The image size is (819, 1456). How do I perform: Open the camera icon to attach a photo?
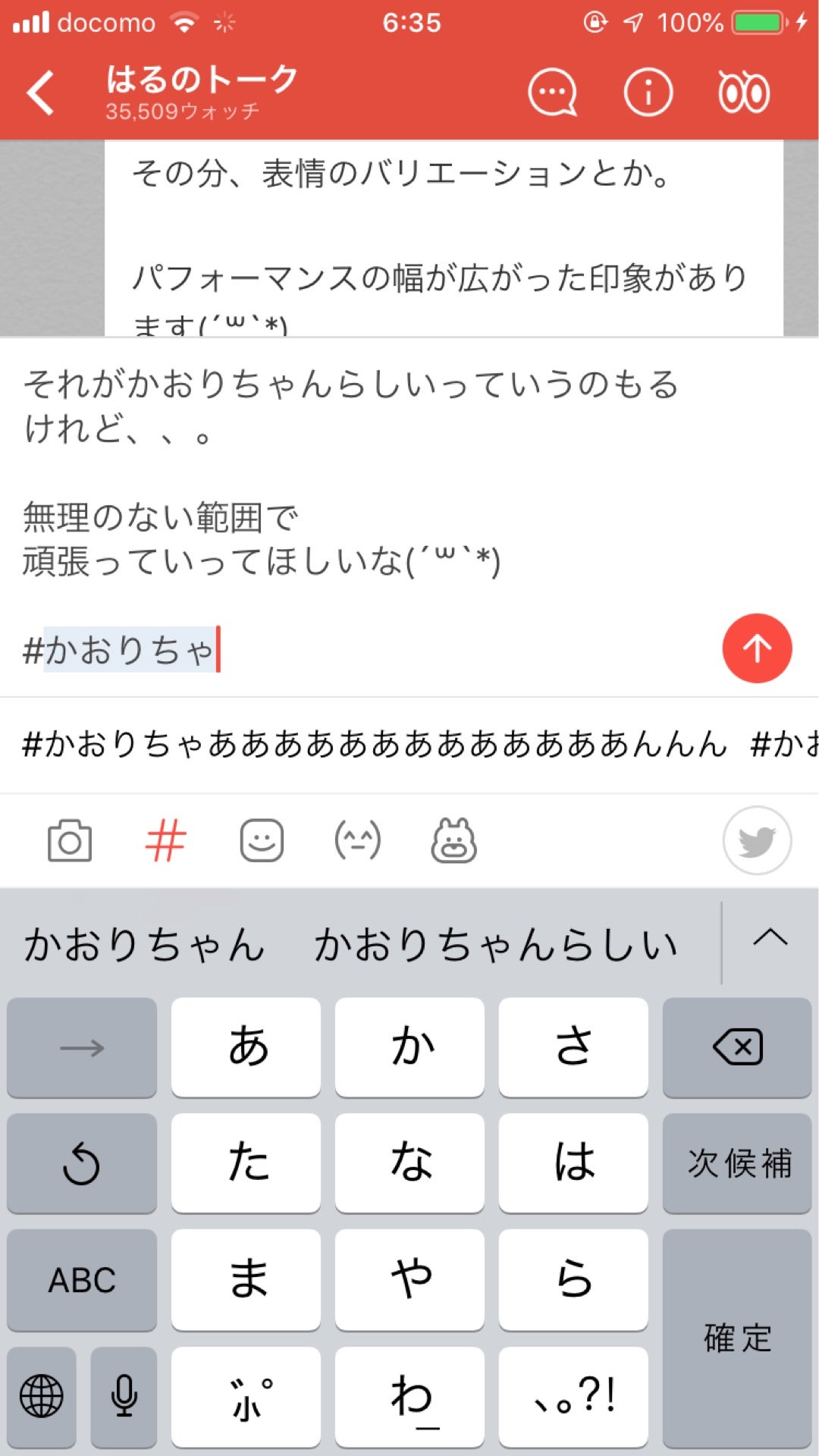click(x=72, y=840)
